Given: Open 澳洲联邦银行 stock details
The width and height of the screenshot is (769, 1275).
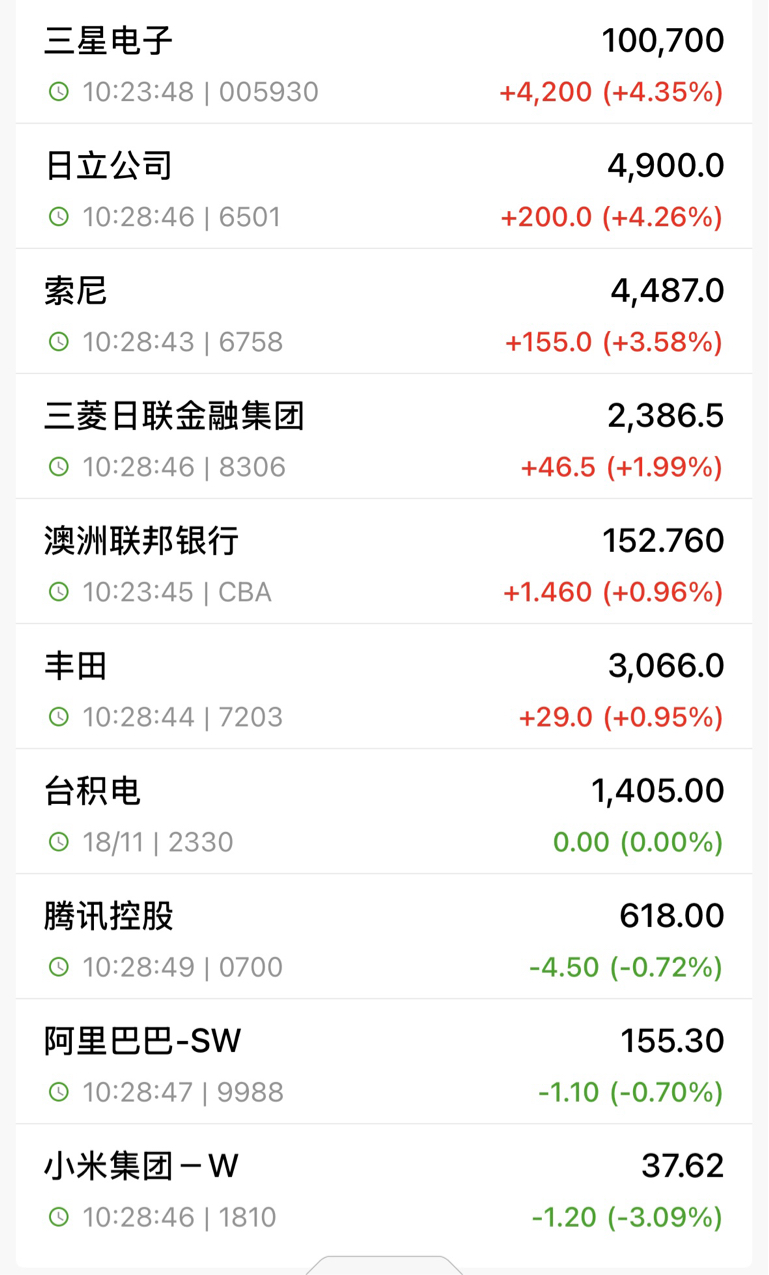Looking at the screenshot, I should click(x=384, y=561).
